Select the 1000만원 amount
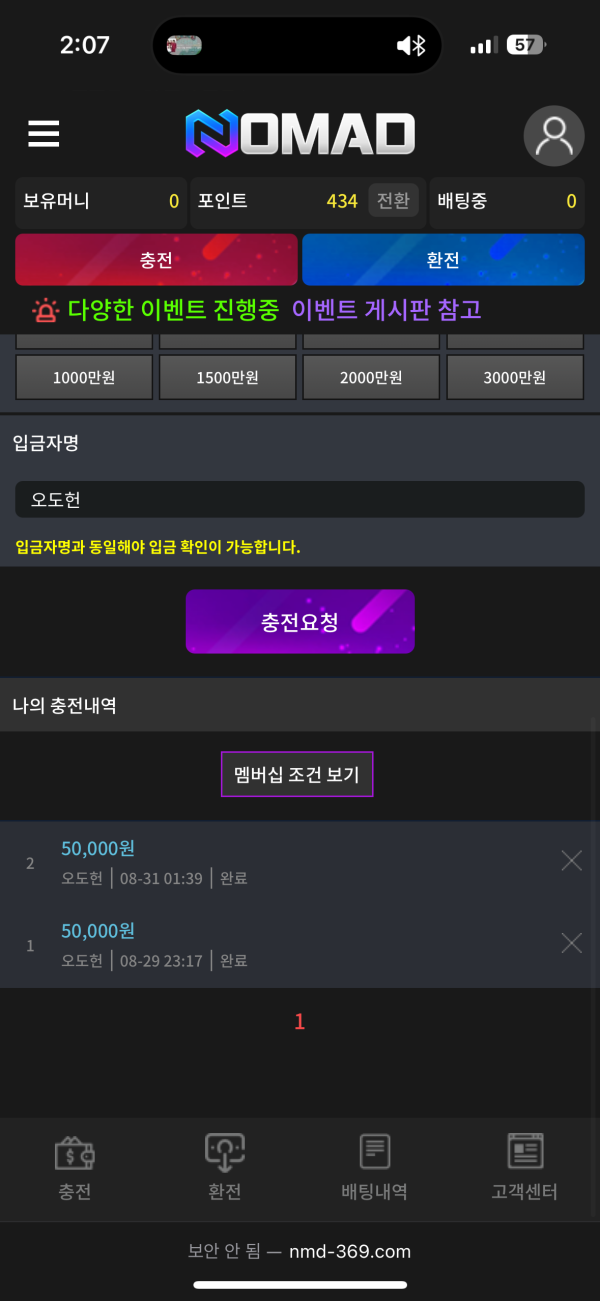This screenshot has width=600, height=1301. pyautogui.click(x=84, y=377)
